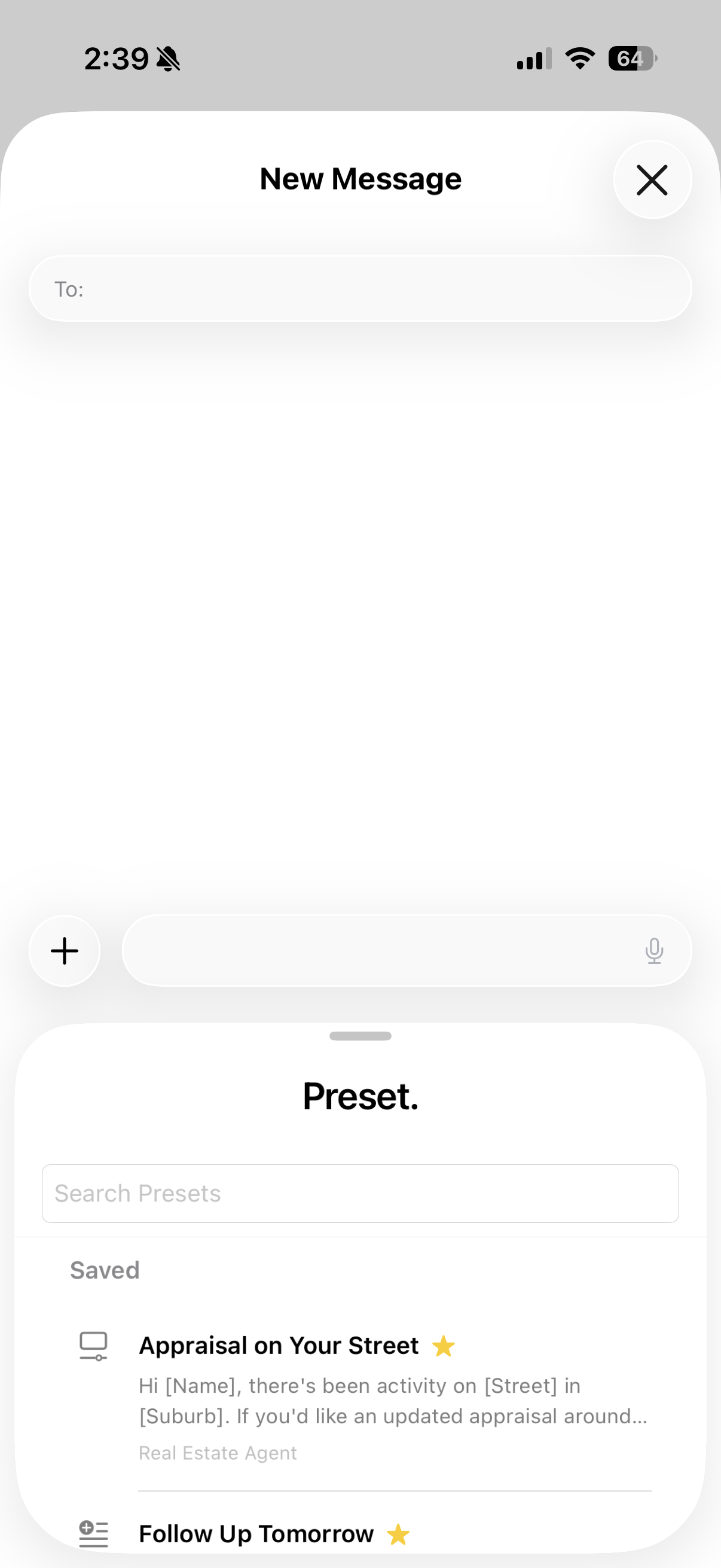Tap the Real Estate Agent category label

(x=217, y=1453)
